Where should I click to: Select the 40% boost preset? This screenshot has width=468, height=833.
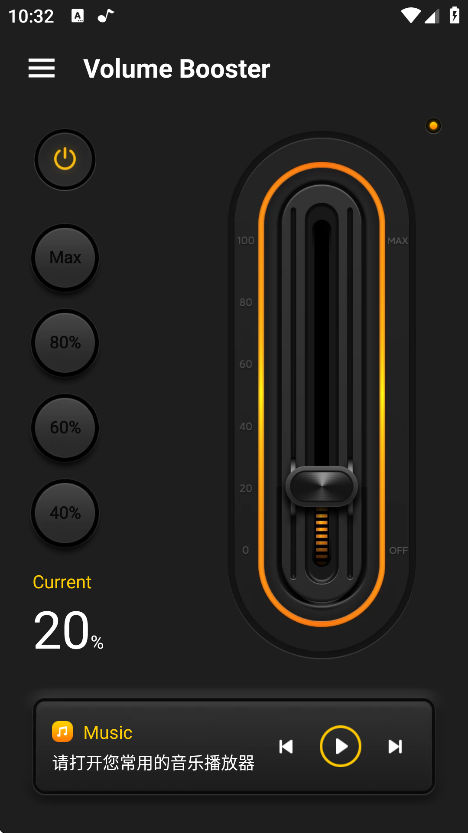[x=65, y=513]
